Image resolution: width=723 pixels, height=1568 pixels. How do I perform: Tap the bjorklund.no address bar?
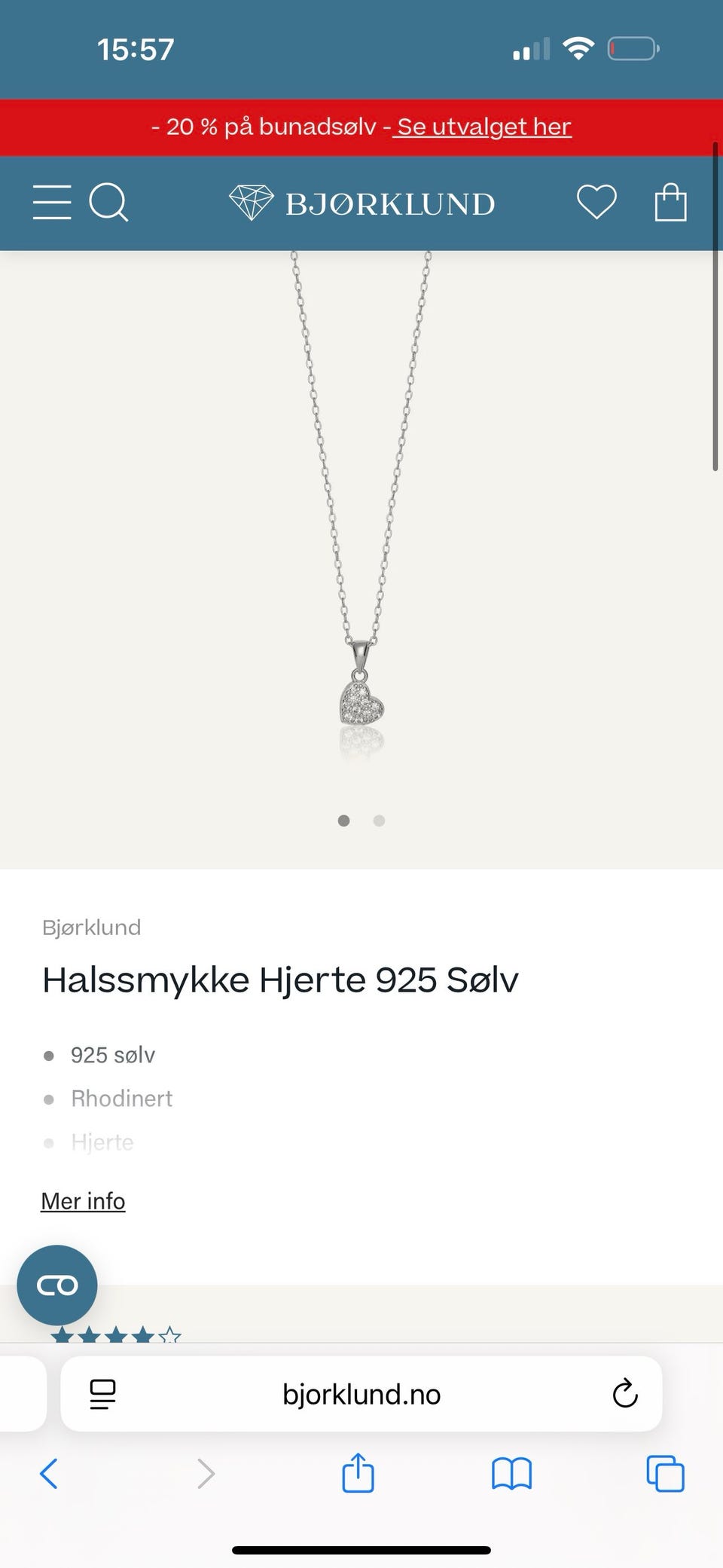pos(361,1394)
